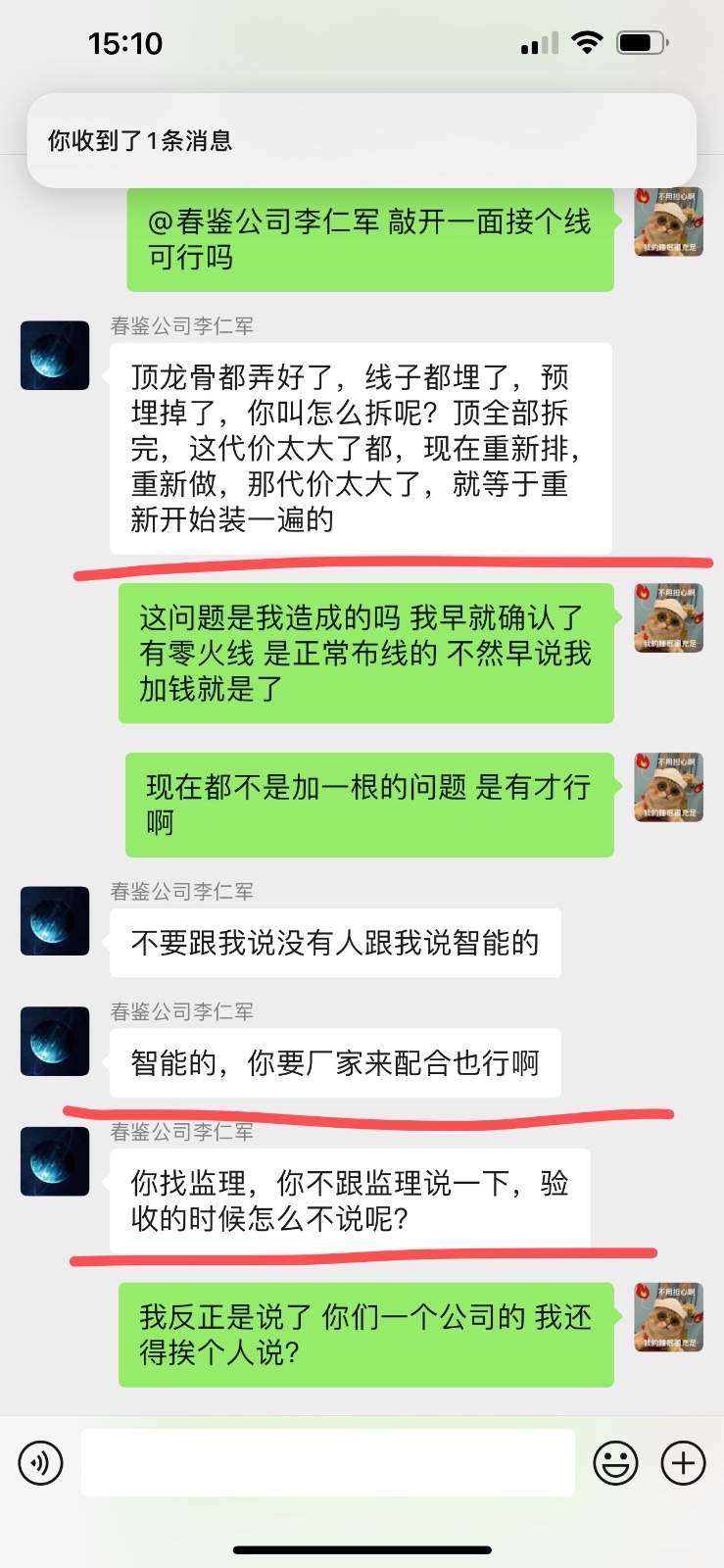Tap the cat avatar beside 这问题是我造成的吗 message

pos(668,618)
